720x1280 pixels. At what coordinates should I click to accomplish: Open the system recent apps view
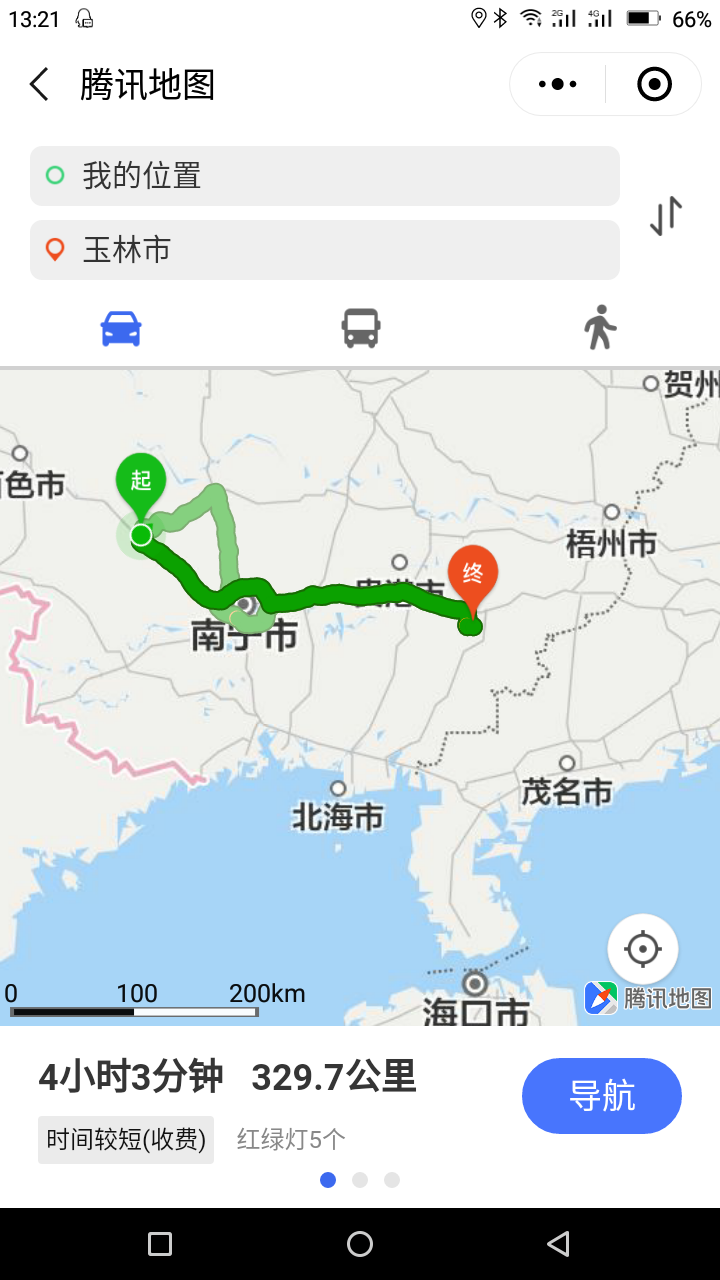pos(160,1244)
